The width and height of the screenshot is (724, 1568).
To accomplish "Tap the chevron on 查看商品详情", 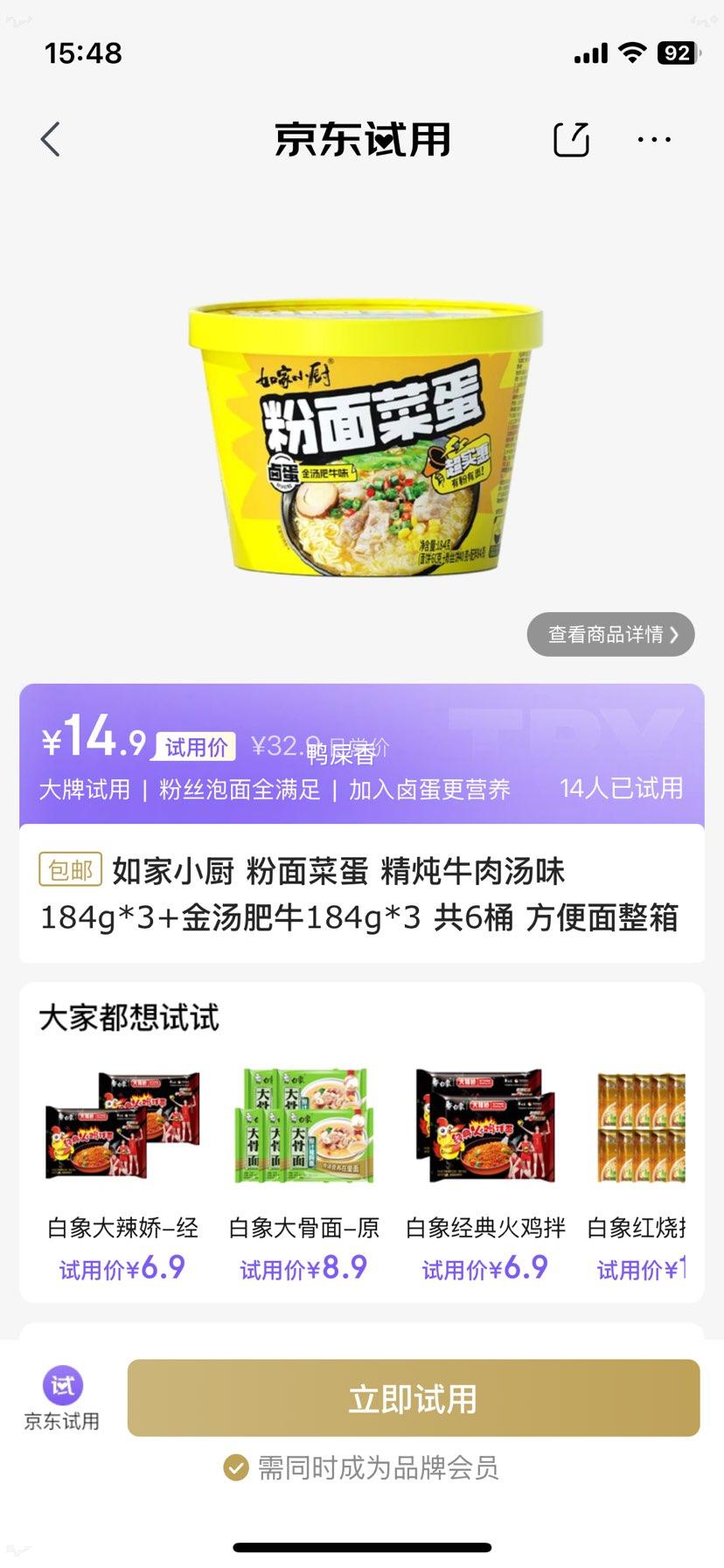I will click(x=674, y=635).
